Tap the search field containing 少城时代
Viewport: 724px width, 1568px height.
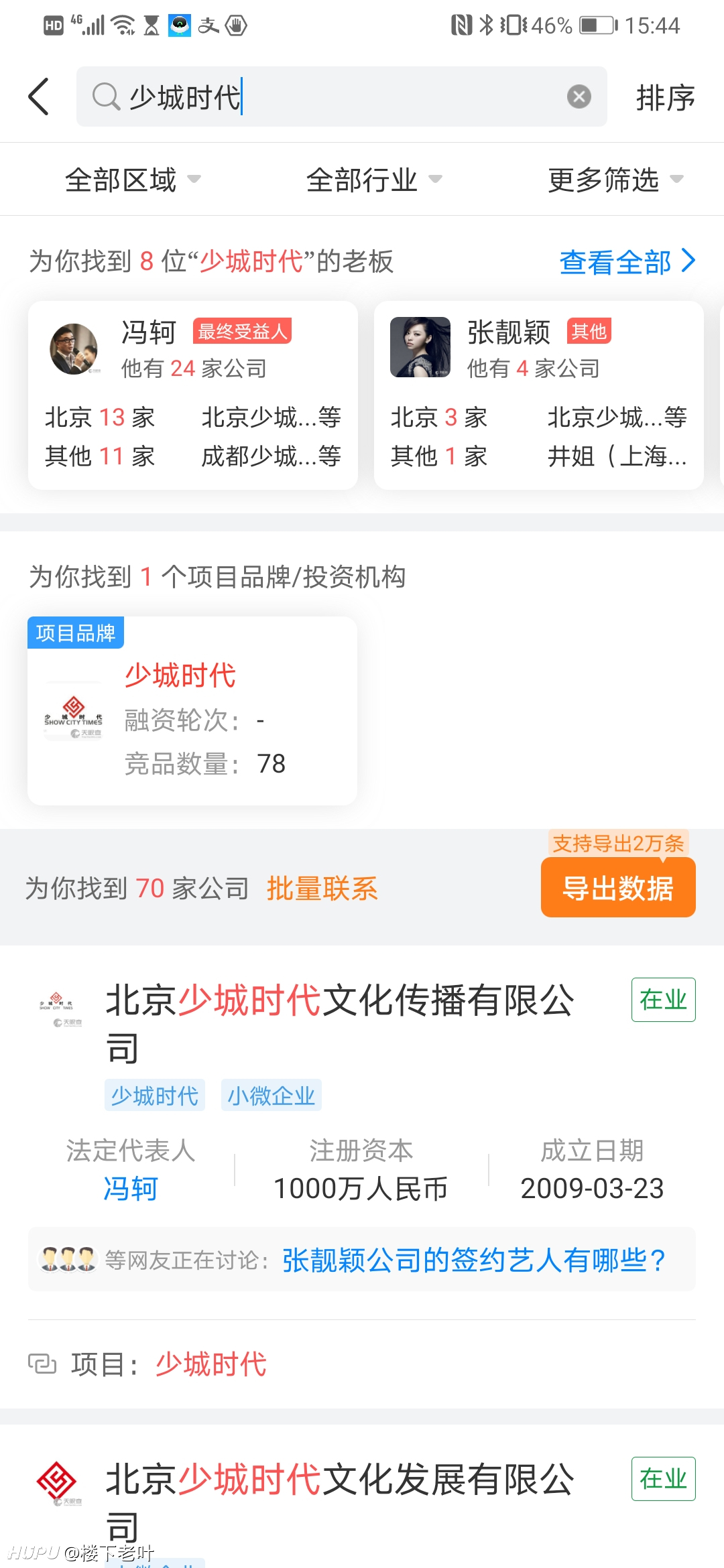tap(341, 96)
